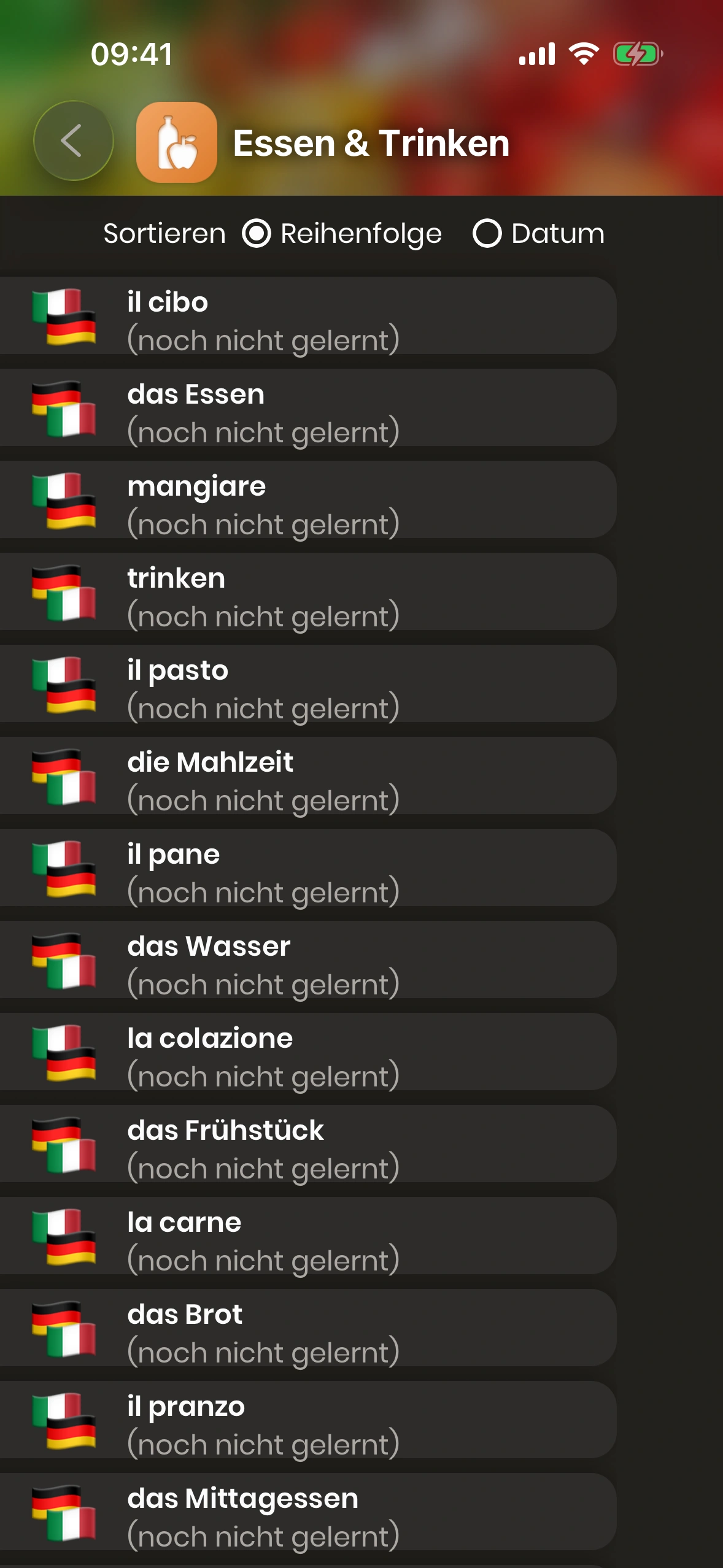Open the 'la carne' row
Screen dimensions: 723x1568
[307, 1236]
